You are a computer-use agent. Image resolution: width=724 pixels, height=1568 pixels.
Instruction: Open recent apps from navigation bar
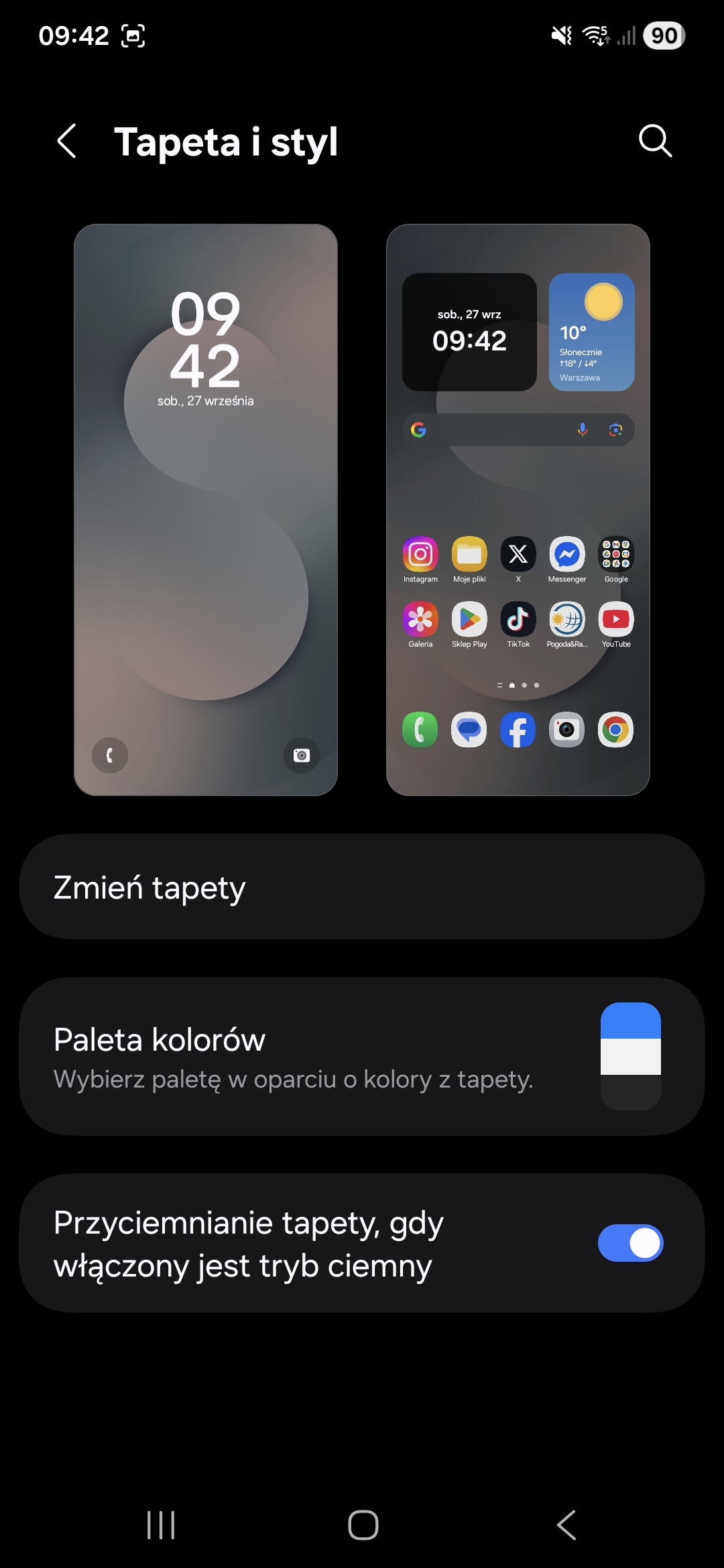161,1525
